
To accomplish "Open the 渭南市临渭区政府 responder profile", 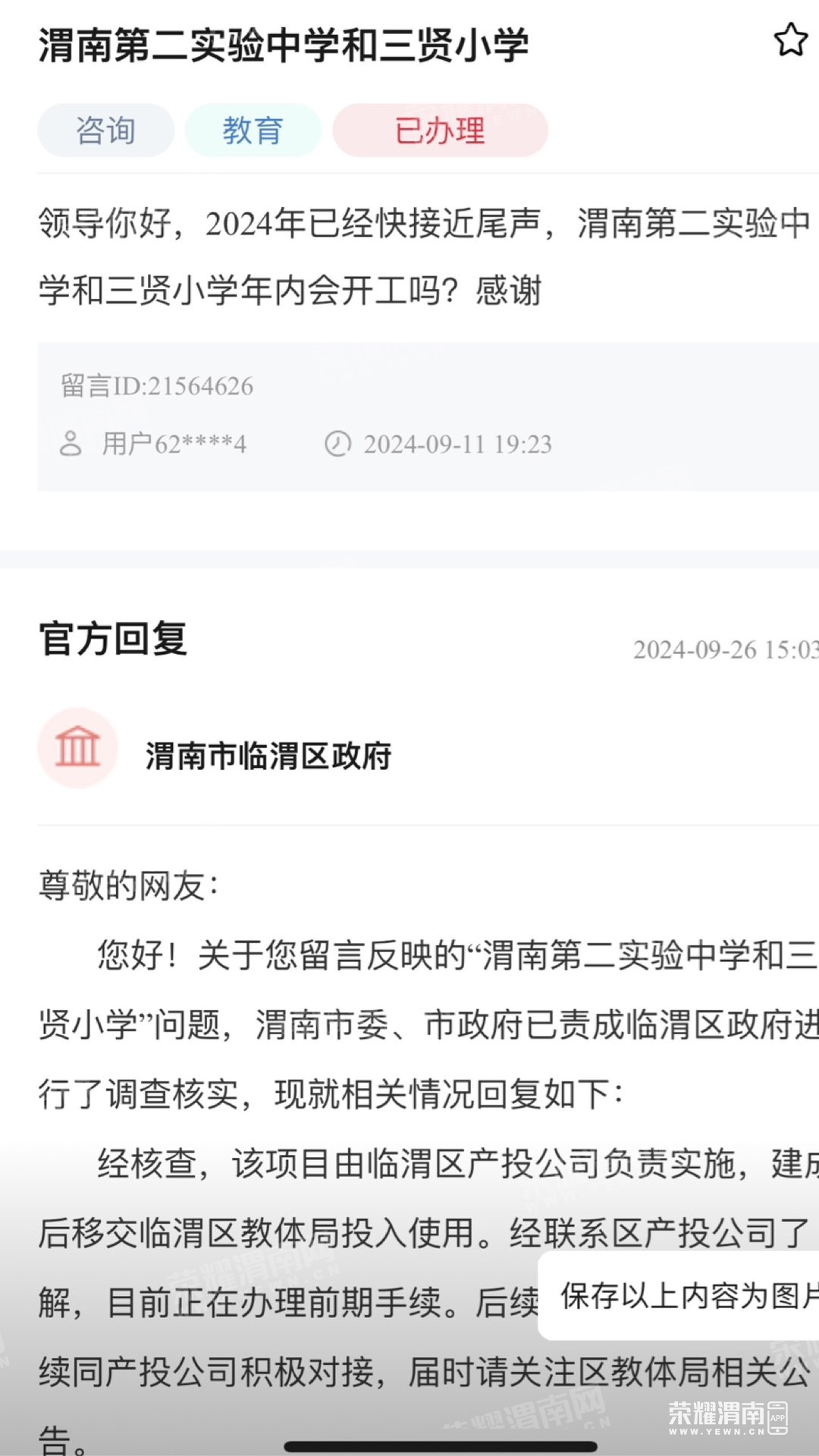I will tap(268, 756).
